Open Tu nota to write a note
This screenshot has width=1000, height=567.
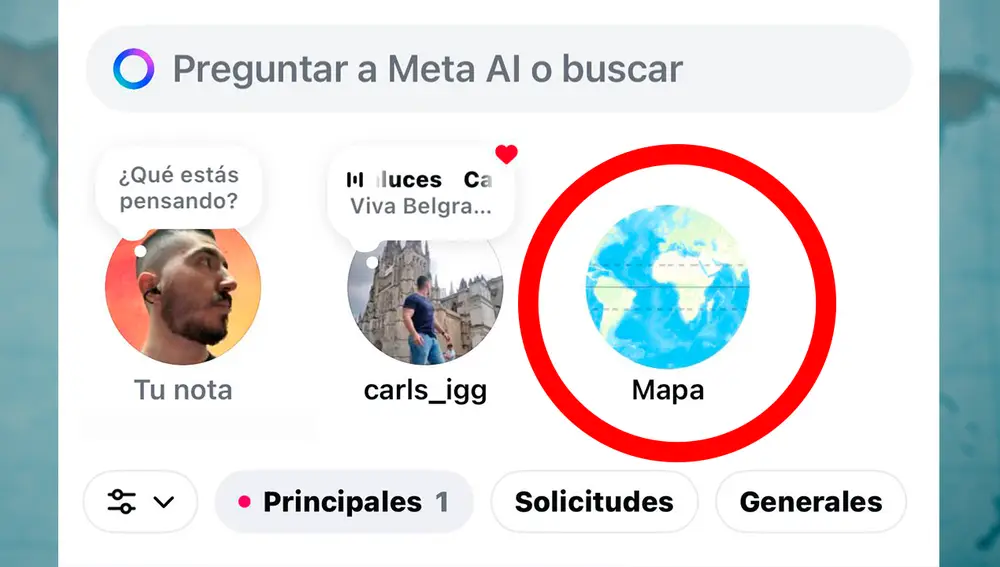pyautogui.click(x=183, y=295)
